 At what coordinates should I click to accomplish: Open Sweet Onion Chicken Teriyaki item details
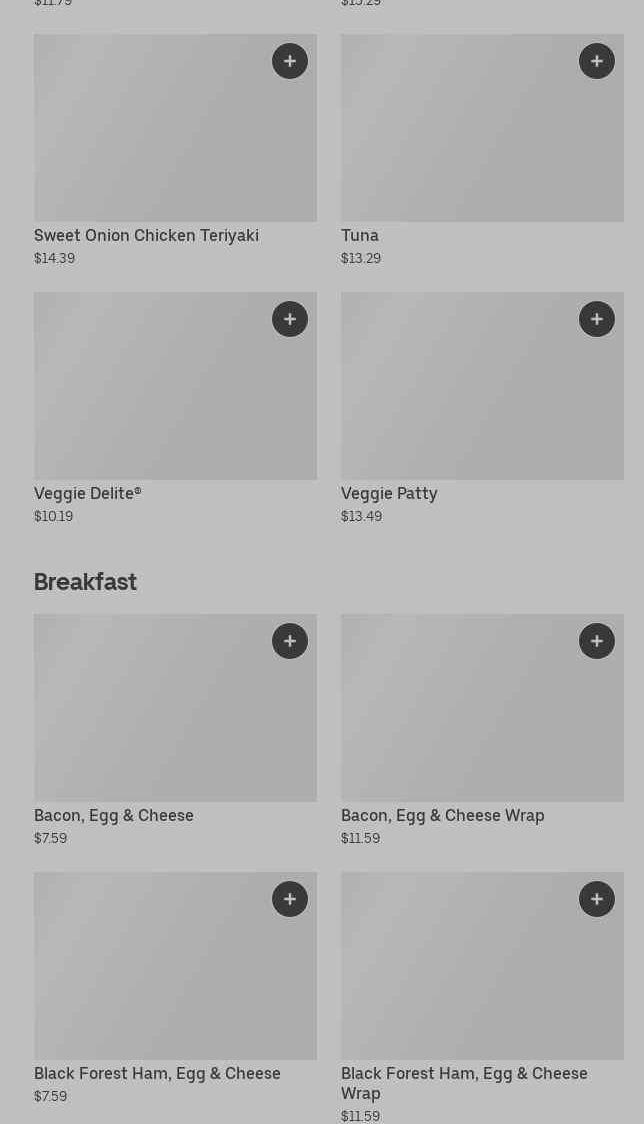click(x=146, y=235)
